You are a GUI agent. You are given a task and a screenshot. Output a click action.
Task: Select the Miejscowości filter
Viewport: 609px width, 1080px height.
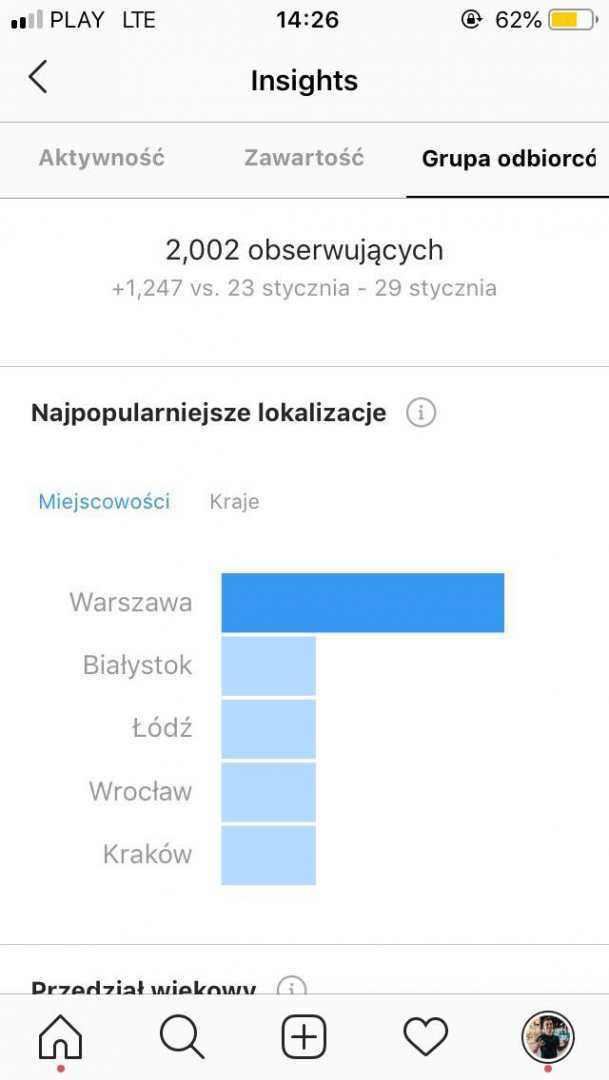click(x=104, y=501)
